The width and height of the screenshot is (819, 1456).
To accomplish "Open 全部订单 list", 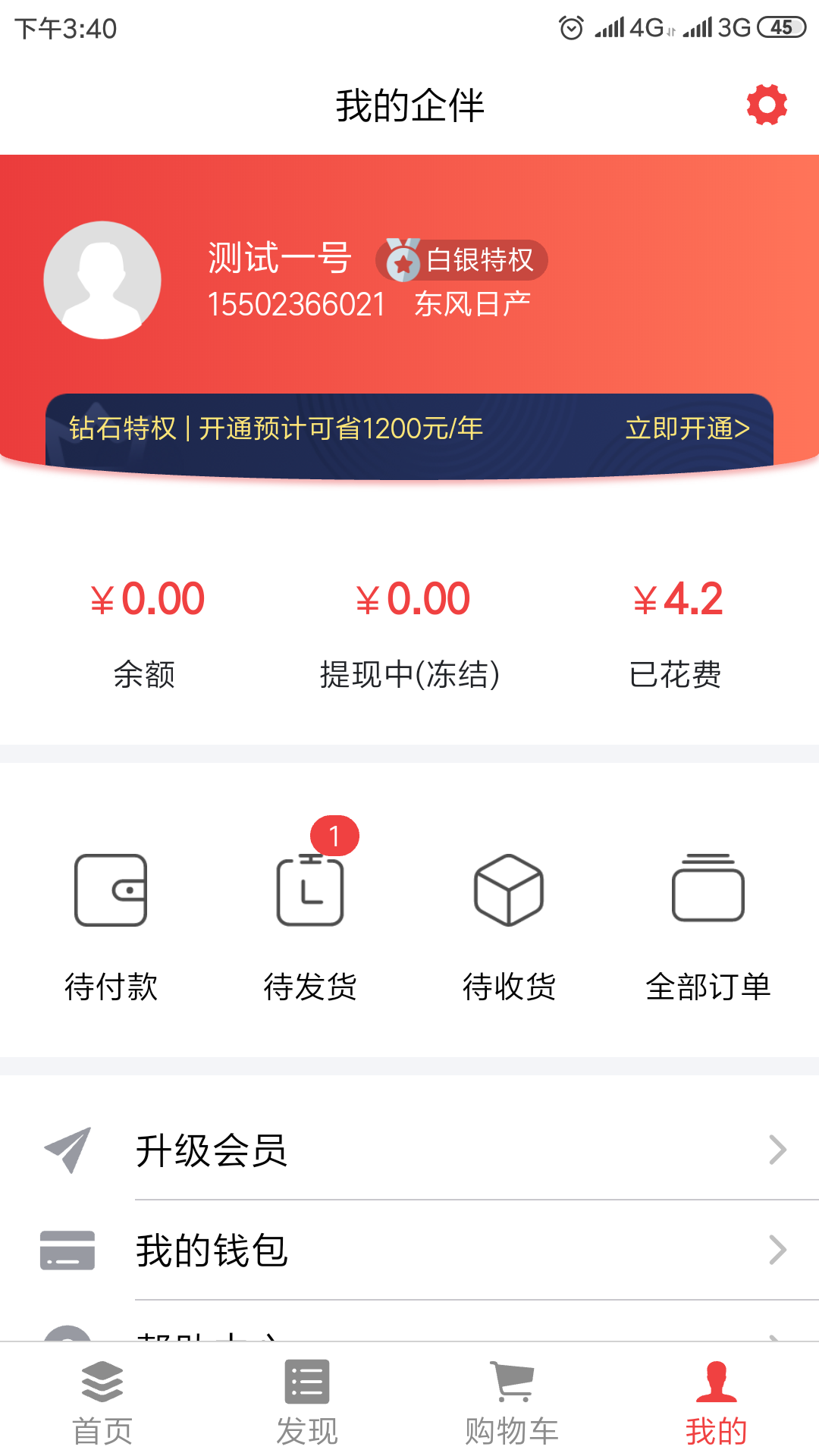I will click(x=708, y=925).
